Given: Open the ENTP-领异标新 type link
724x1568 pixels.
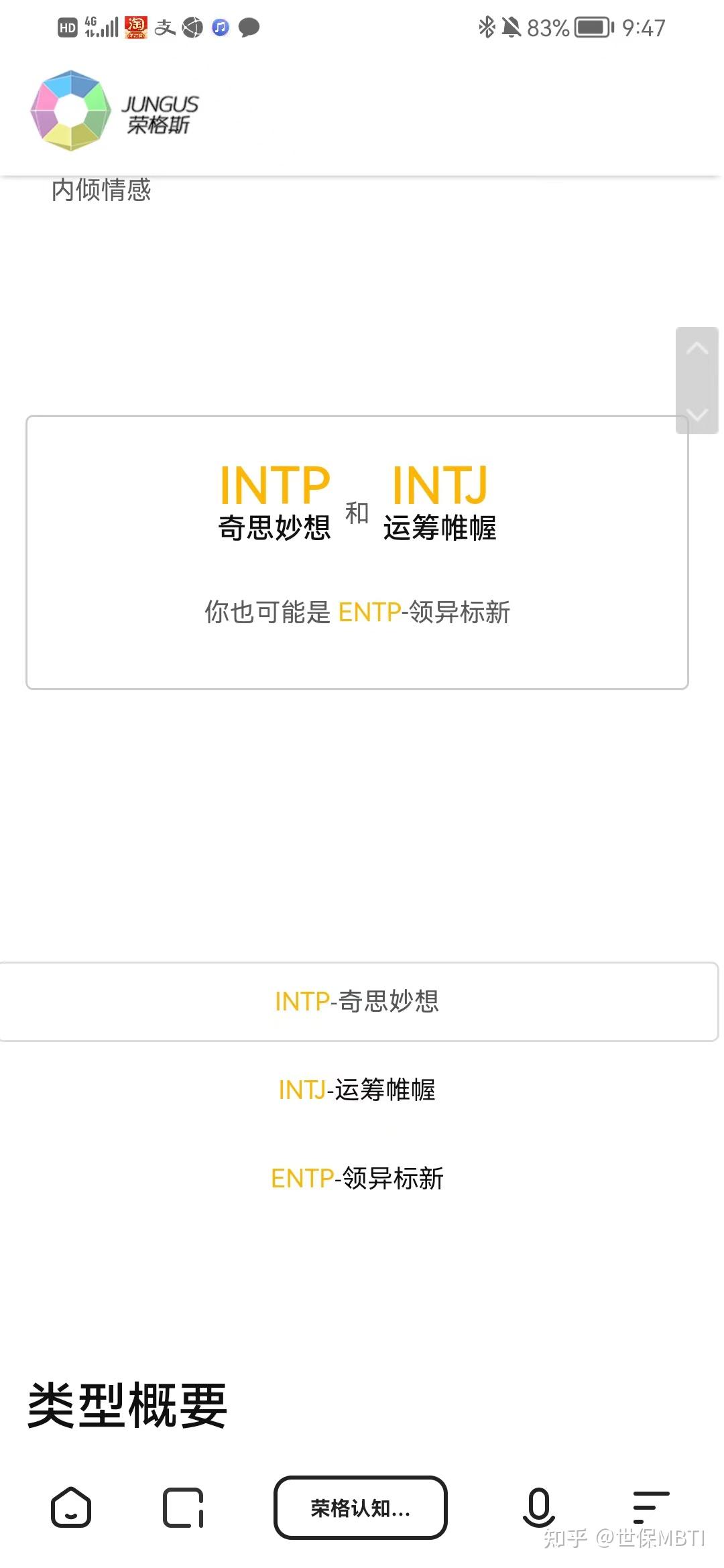Looking at the screenshot, I should (357, 1178).
